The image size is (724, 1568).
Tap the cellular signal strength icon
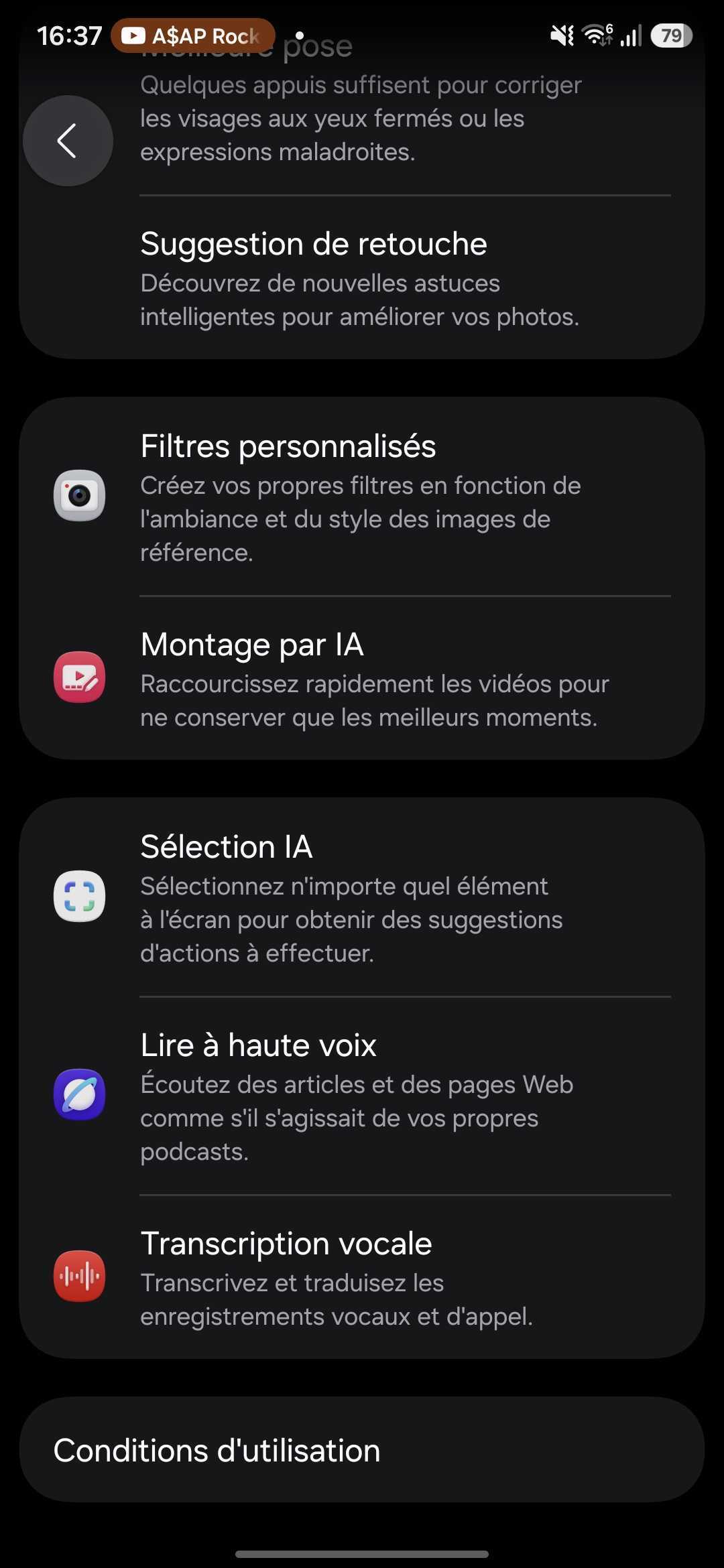631,35
